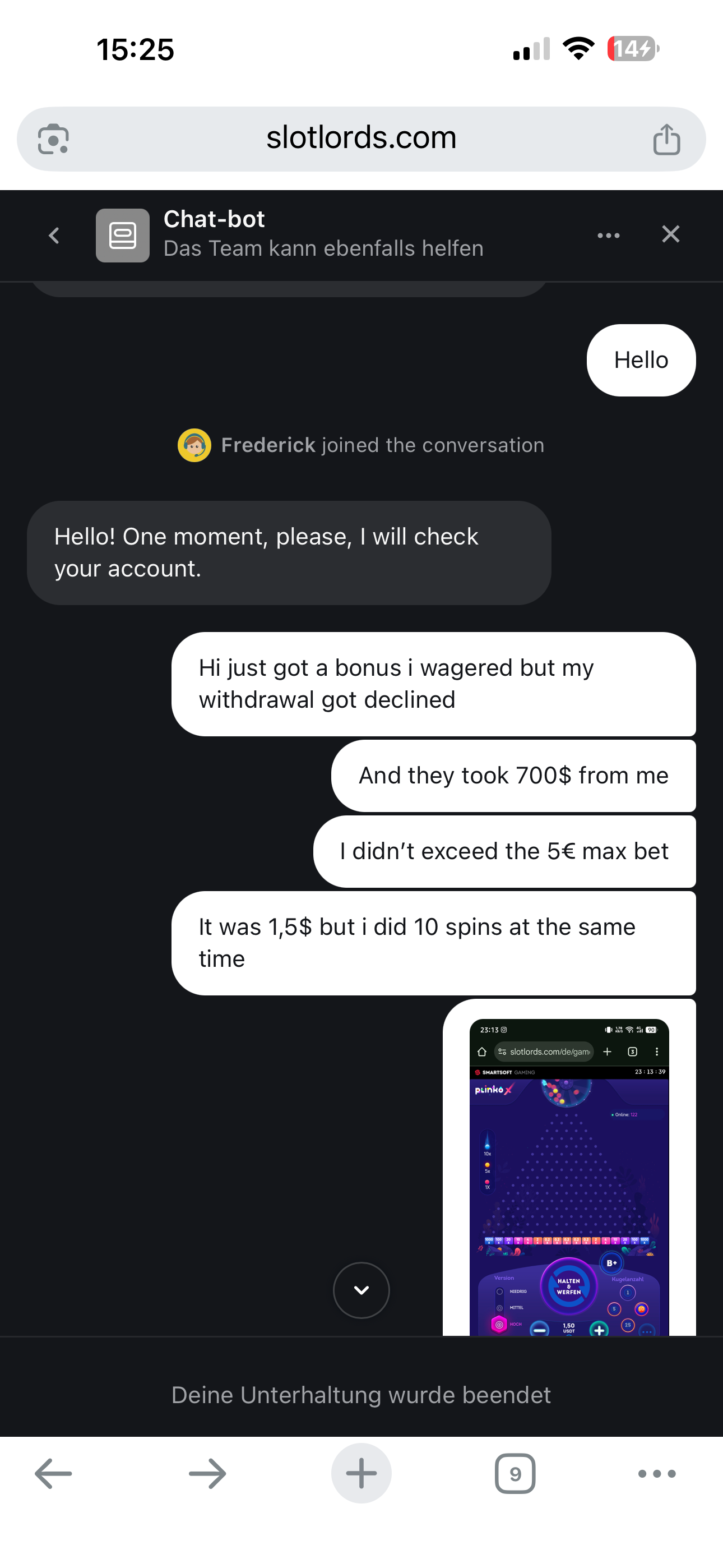Close the chat window
723x1568 pixels.
point(670,234)
